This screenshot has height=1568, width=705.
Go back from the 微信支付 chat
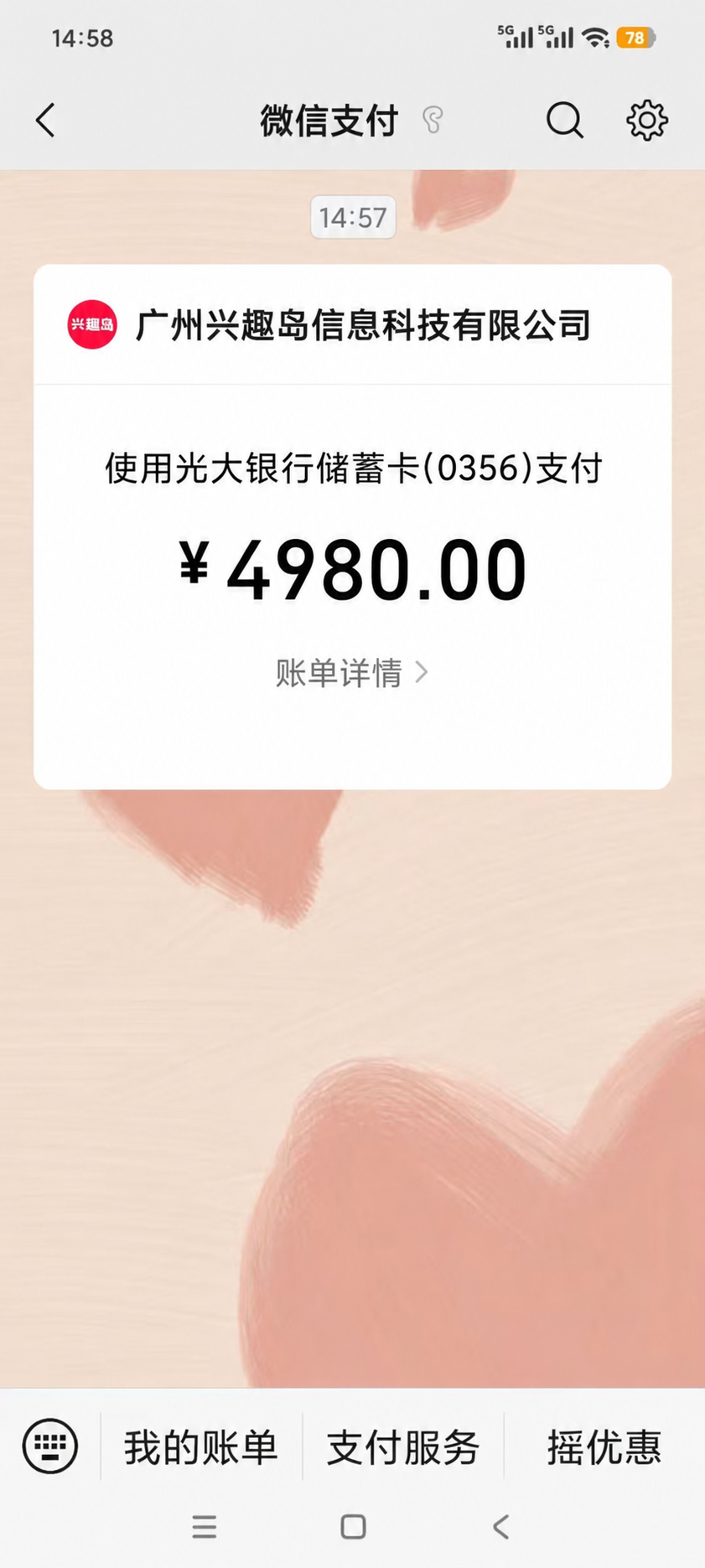click(46, 121)
